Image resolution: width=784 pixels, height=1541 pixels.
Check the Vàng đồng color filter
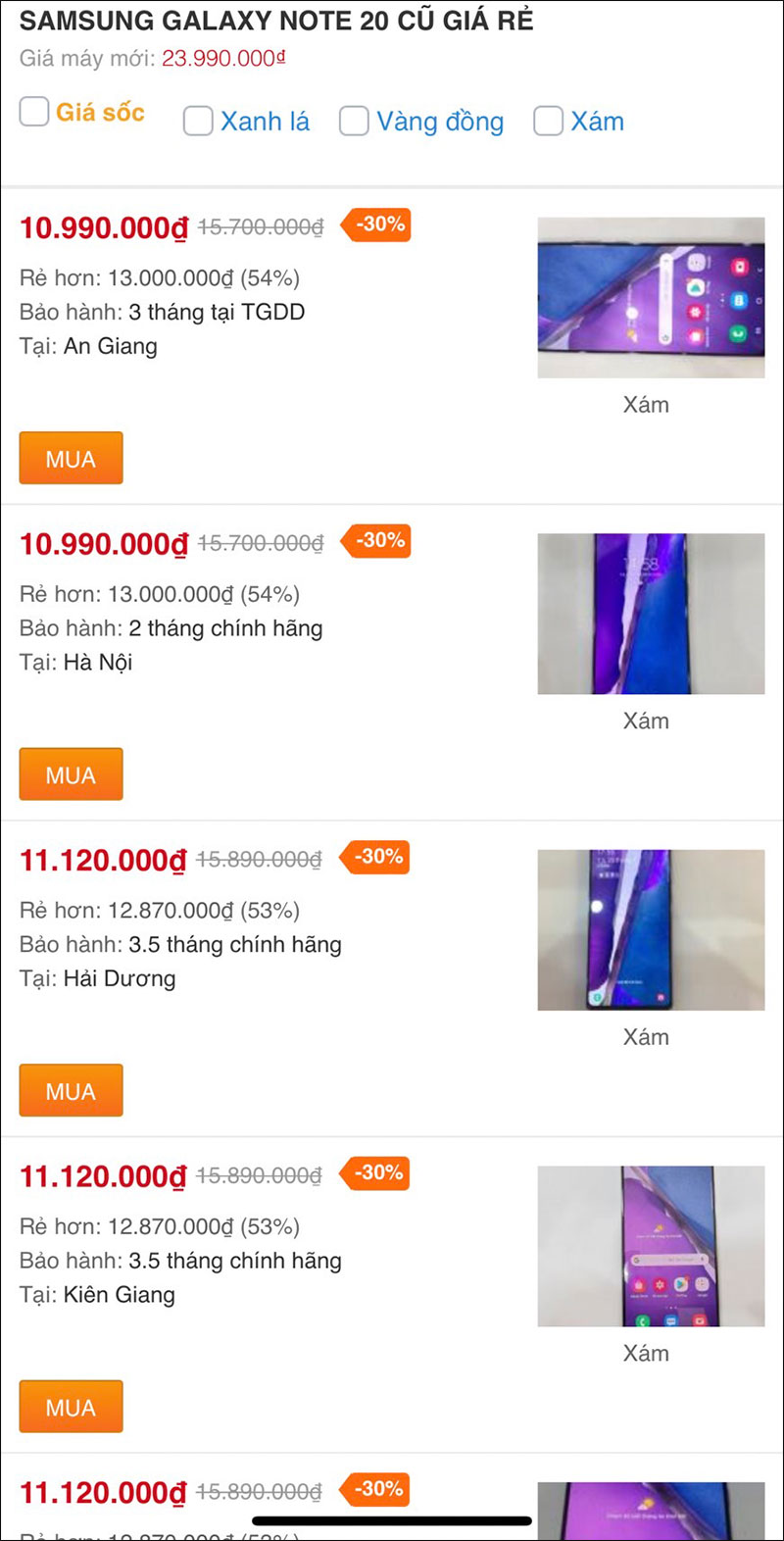(x=354, y=122)
